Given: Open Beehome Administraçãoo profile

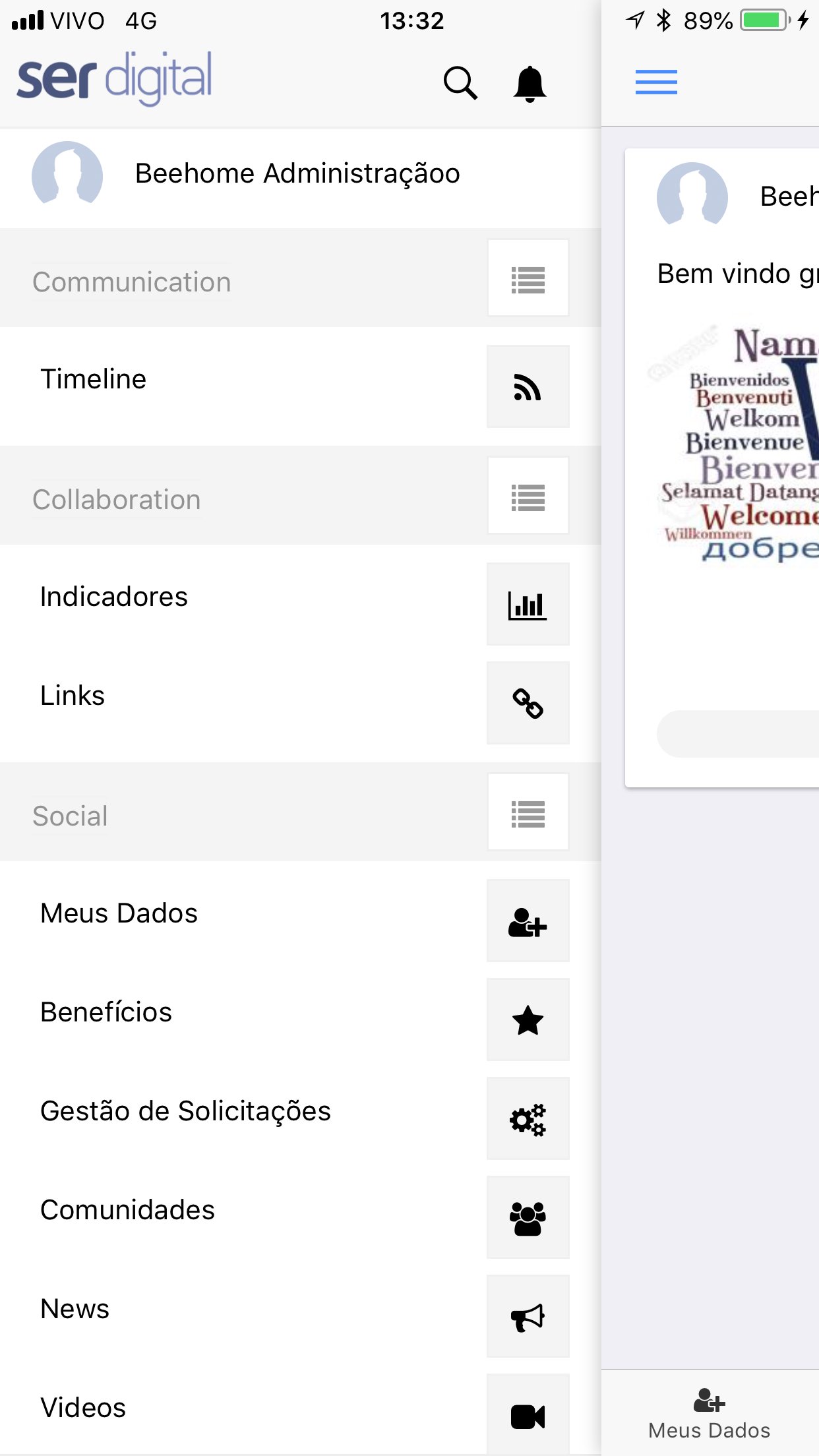Looking at the screenshot, I should pos(297,174).
